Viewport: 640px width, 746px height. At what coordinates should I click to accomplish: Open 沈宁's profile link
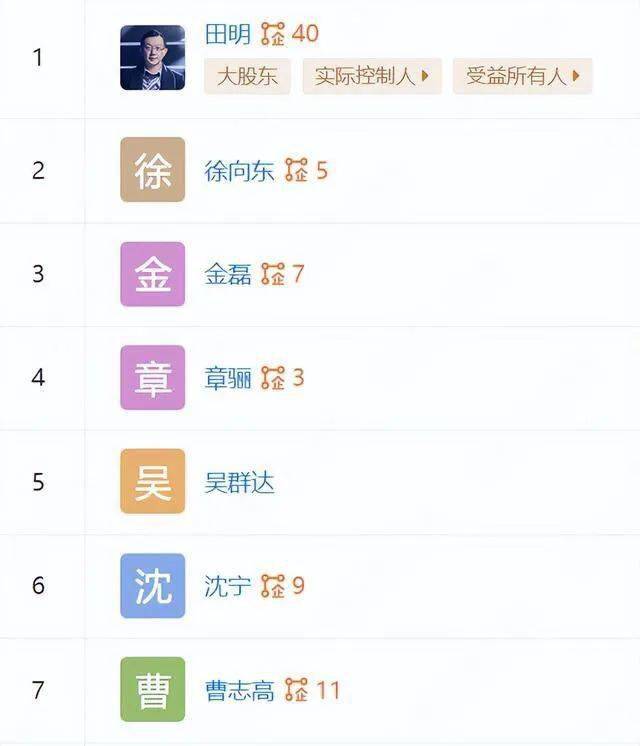(x=228, y=587)
